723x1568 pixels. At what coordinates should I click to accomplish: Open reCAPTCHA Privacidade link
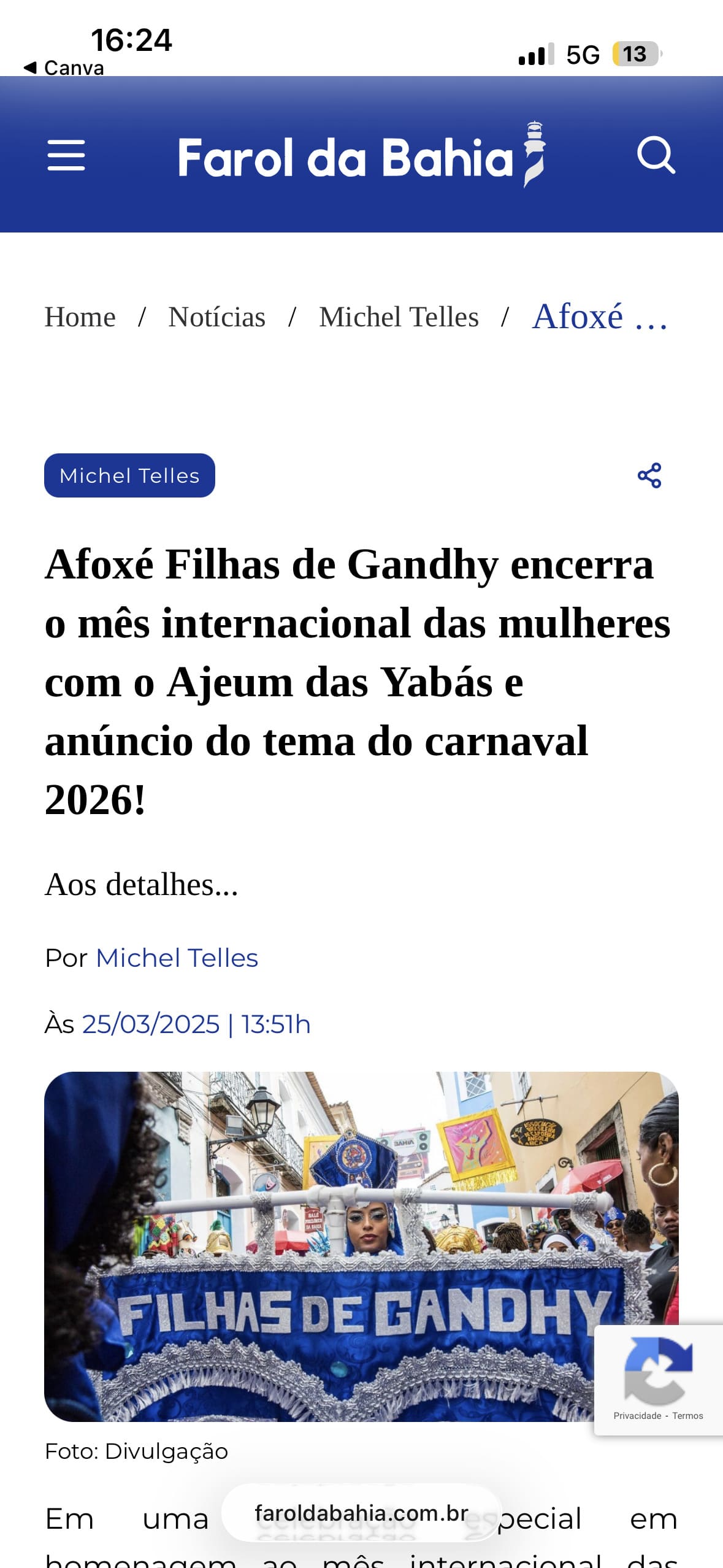coord(637,1415)
